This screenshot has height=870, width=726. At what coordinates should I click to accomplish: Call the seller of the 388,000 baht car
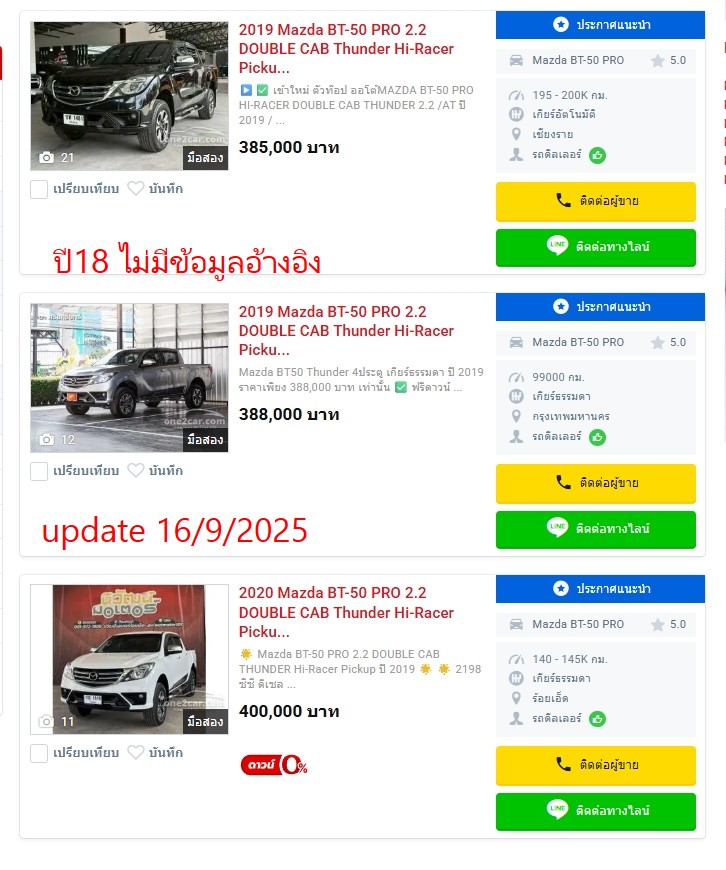(x=595, y=483)
